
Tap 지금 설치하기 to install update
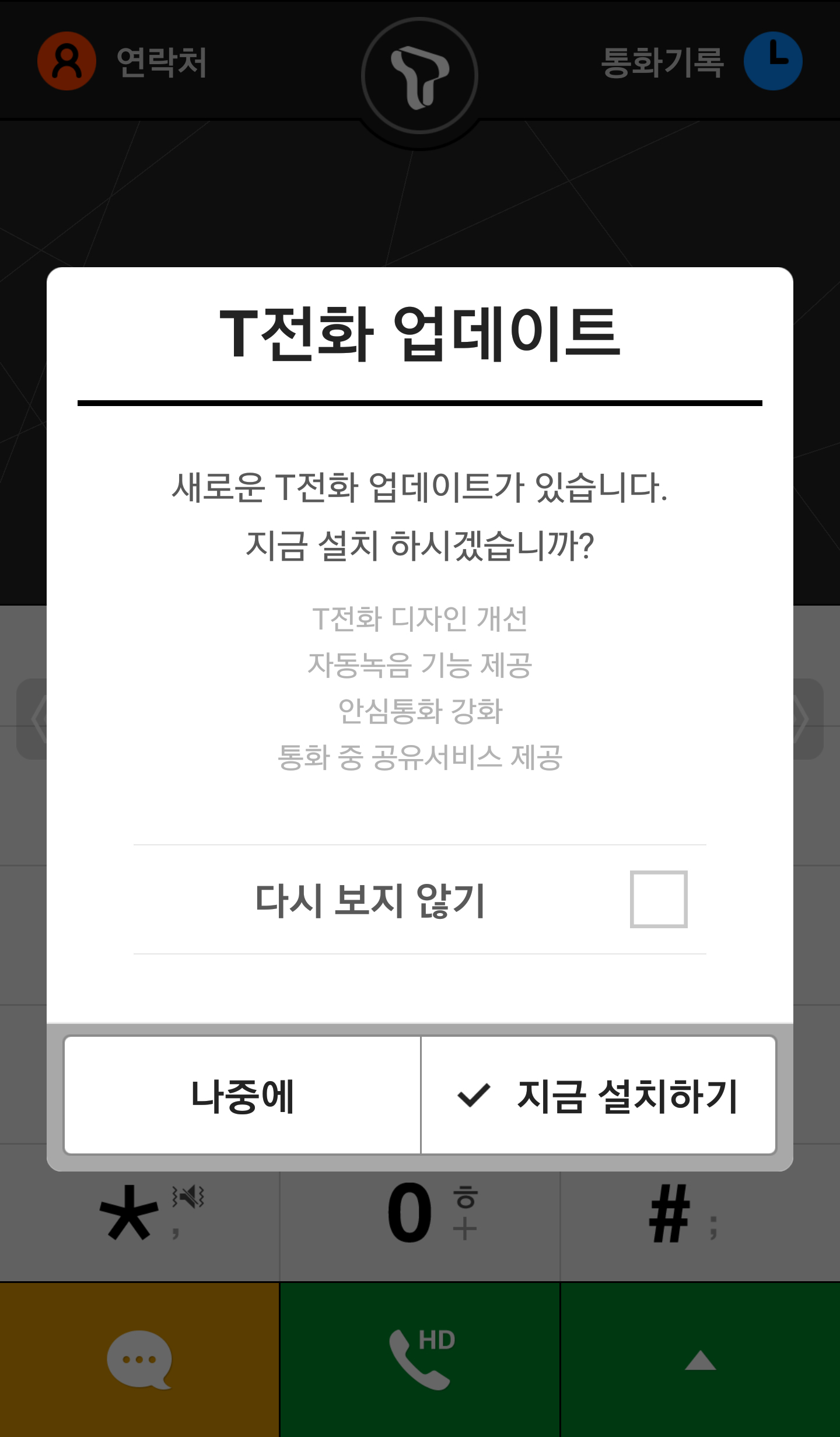[598, 1095]
